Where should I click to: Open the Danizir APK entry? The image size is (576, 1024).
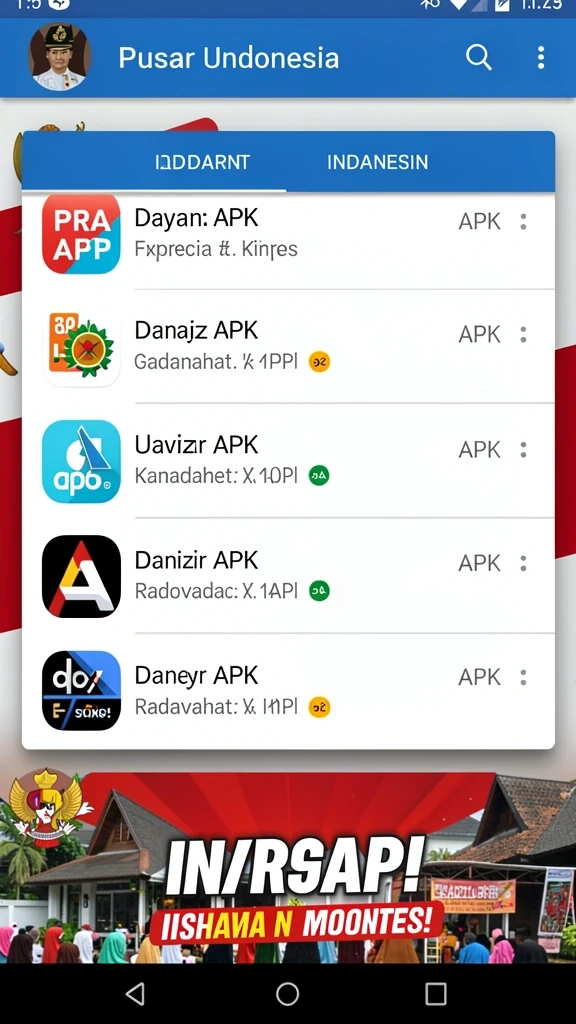click(288, 576)
